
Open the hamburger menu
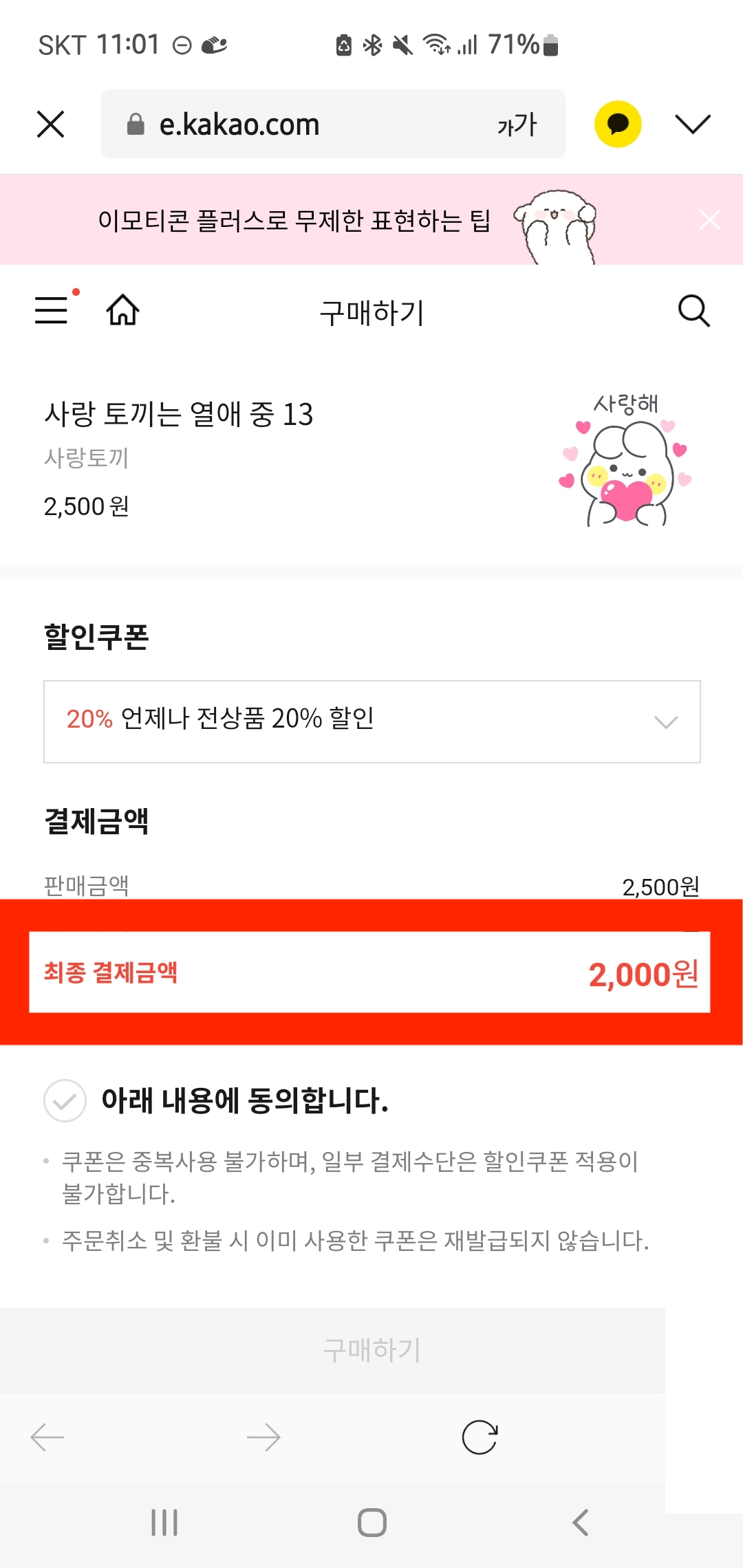pyautogui.click(x=51, y=312)
